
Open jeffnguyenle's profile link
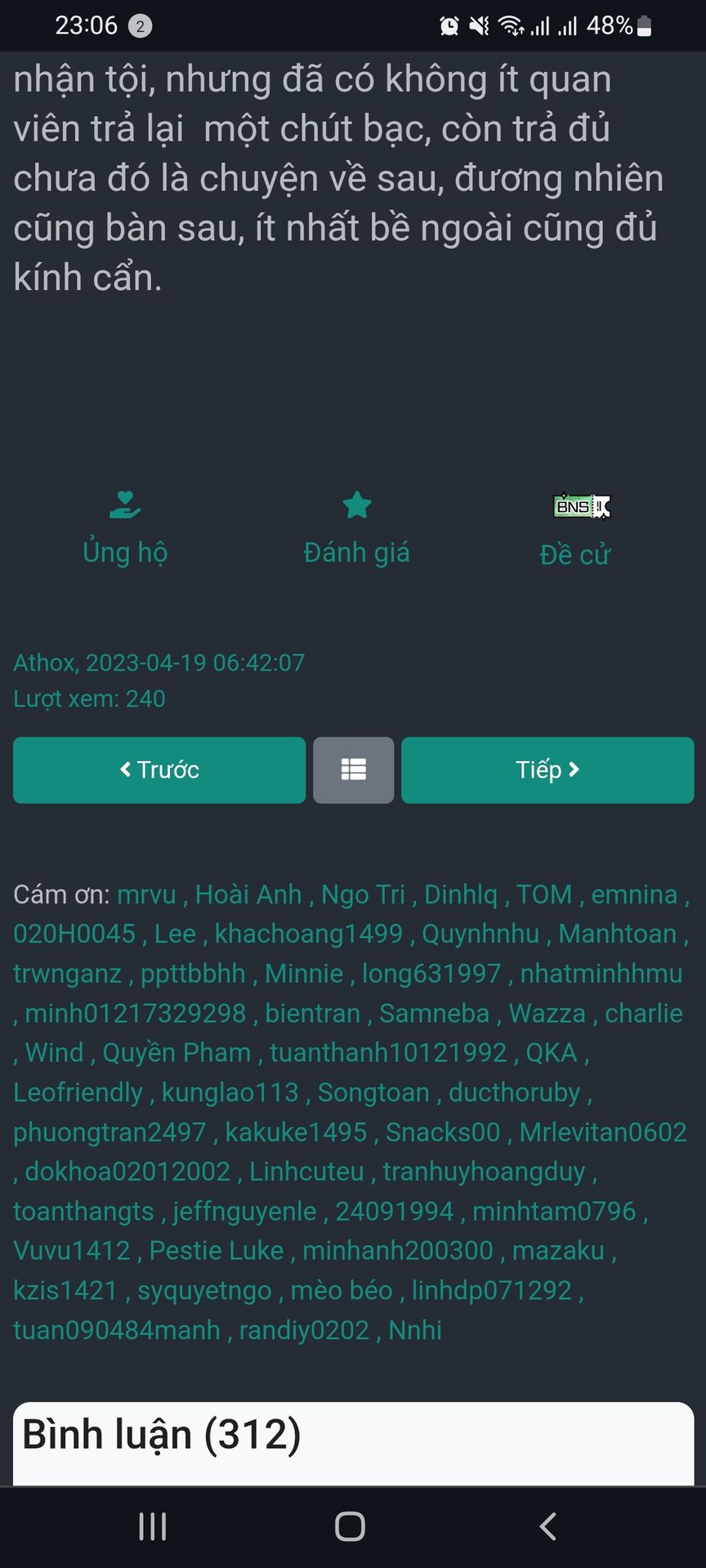coord(244,1211)
